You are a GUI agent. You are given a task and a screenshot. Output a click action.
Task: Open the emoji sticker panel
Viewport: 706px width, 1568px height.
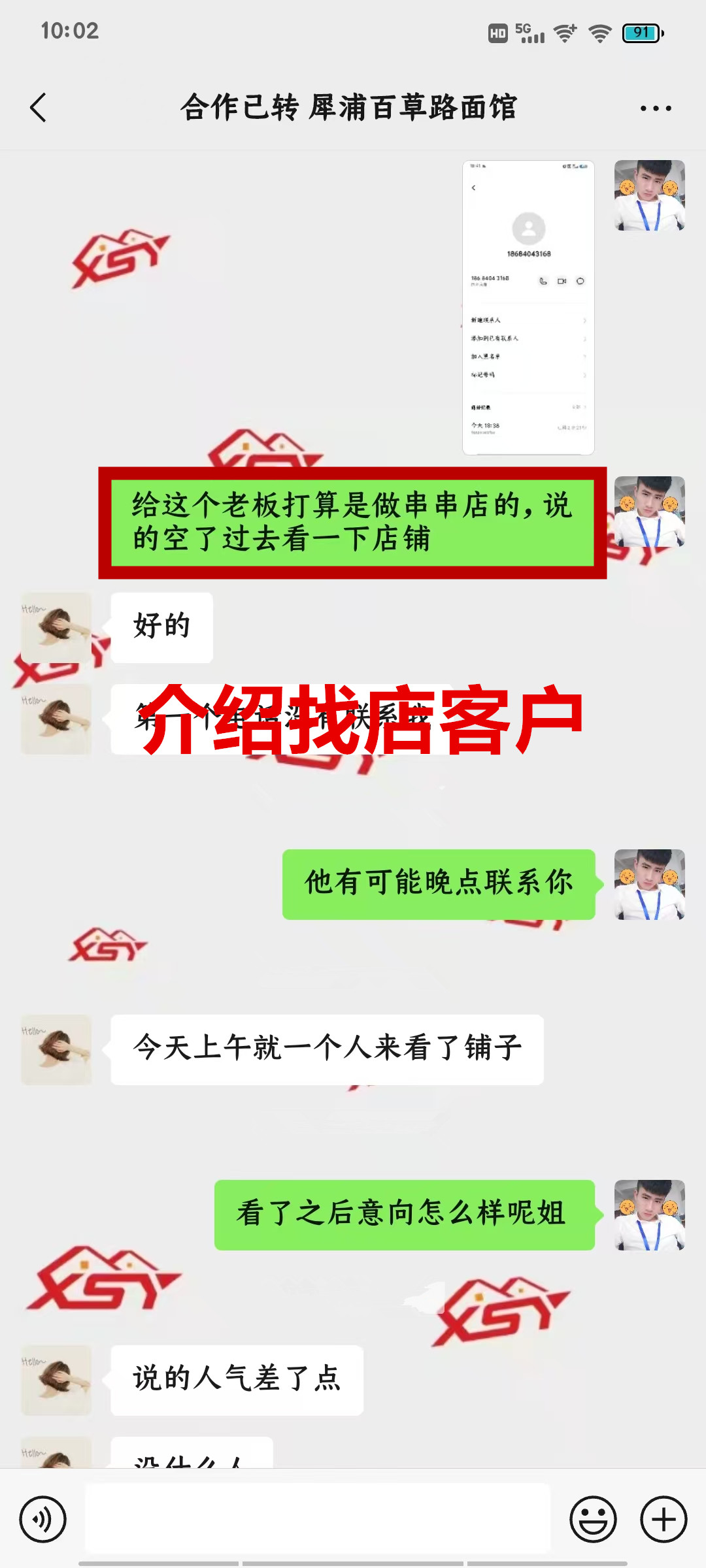pos(593,1519)
